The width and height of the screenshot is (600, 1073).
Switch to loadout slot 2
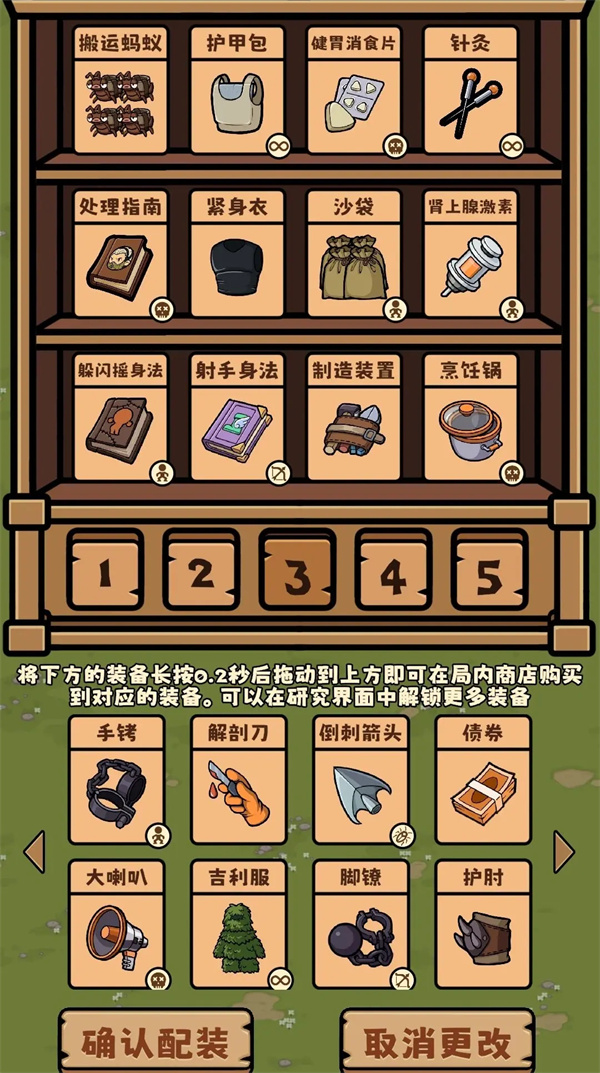pyautogui.click(x=201, y=573)
